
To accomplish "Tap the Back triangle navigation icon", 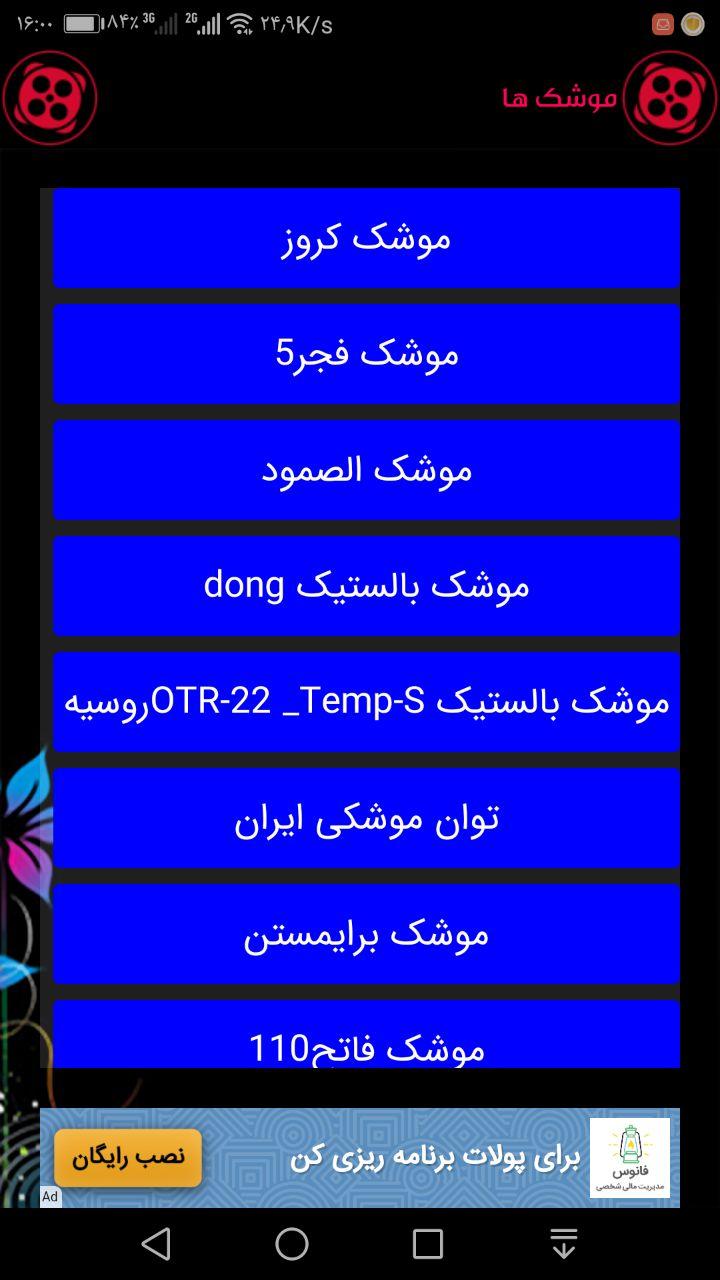I will 155,1244.
